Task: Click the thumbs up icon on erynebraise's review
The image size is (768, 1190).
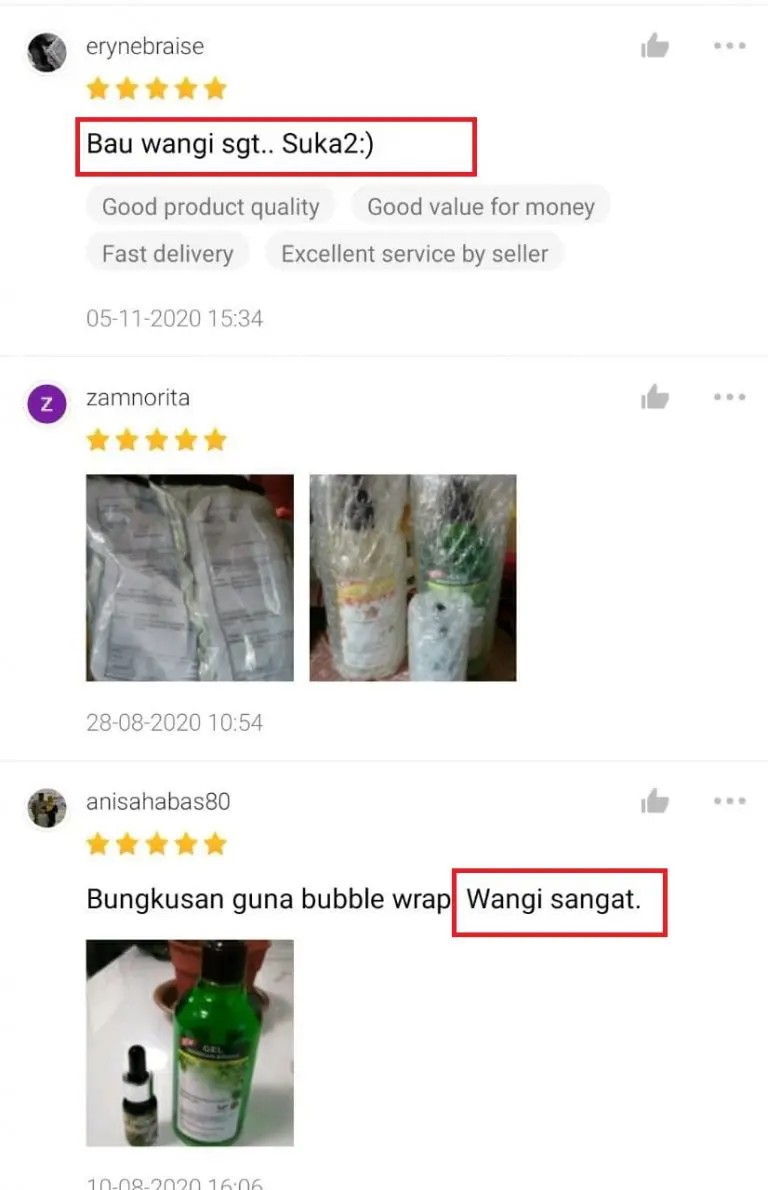Action: 655,46
